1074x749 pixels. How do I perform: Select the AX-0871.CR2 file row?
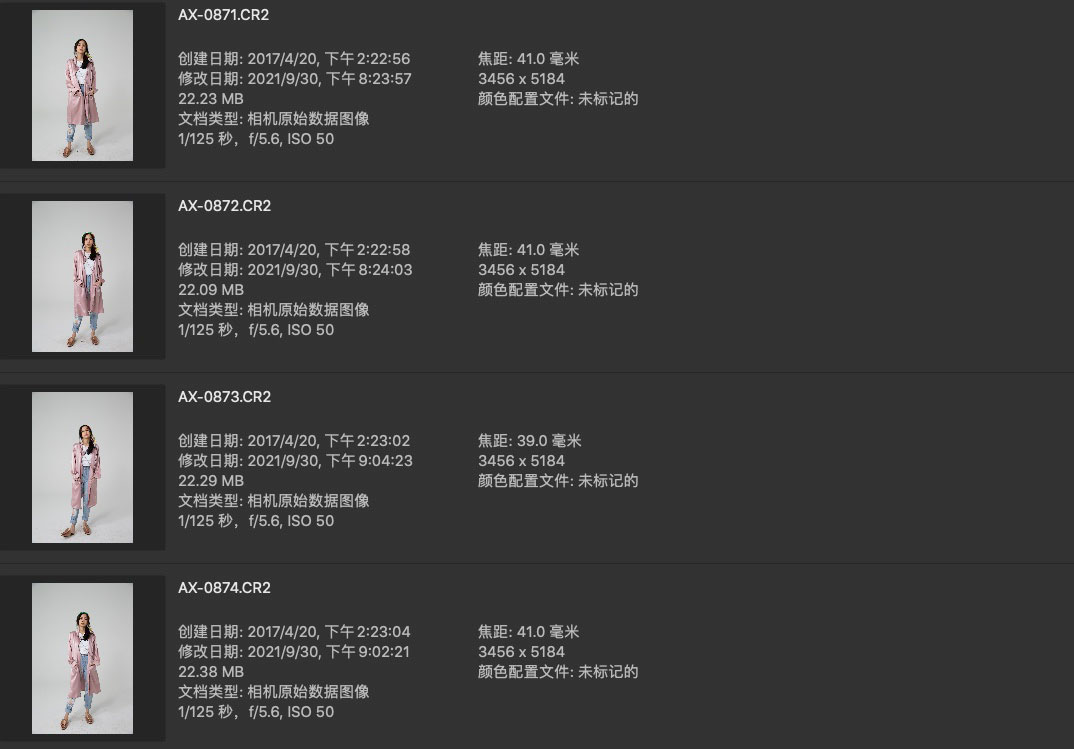(x=224, y=15)
